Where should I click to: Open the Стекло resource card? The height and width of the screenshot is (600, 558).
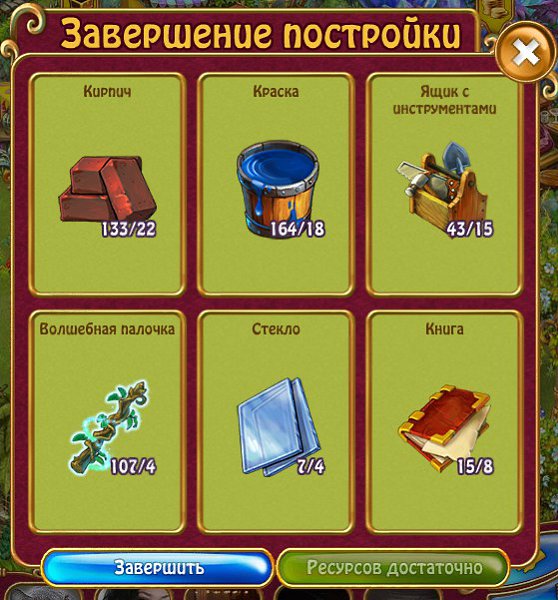276,422
